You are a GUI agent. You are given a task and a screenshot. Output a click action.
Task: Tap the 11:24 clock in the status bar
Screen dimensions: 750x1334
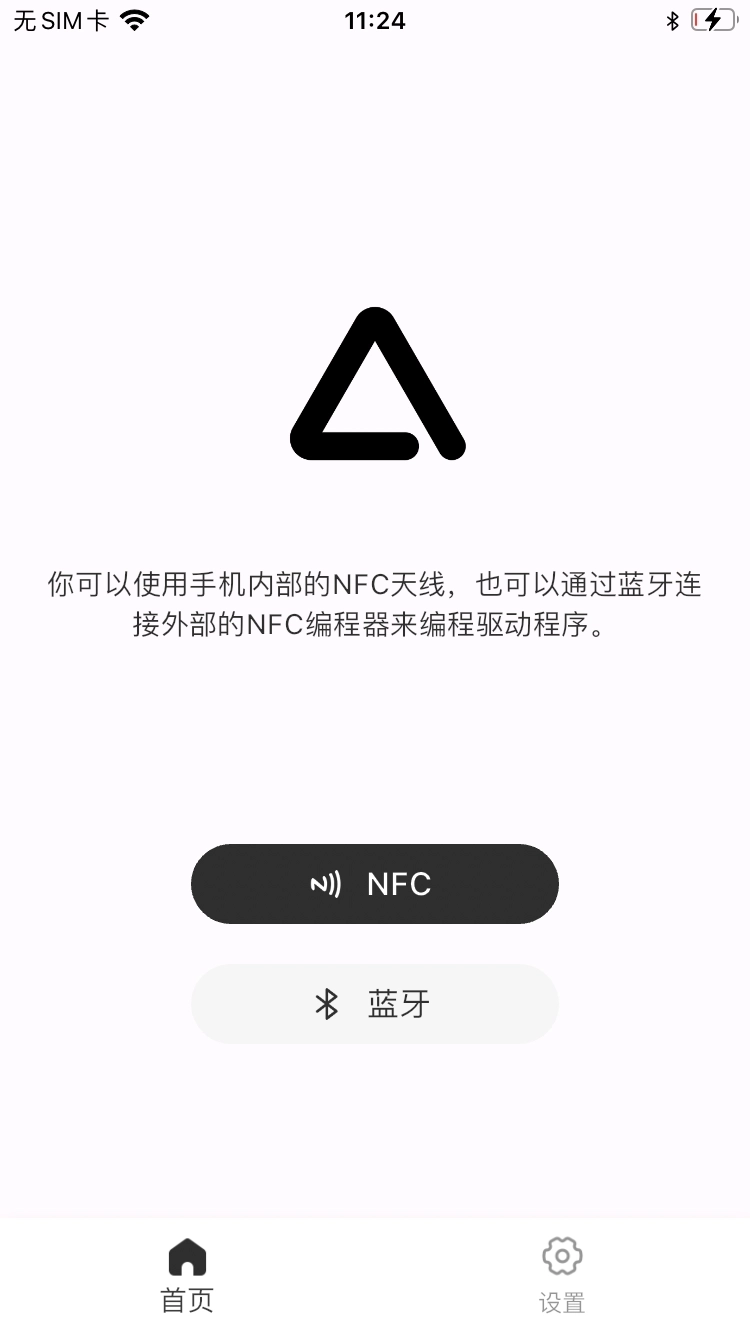[x=375, y=20]
